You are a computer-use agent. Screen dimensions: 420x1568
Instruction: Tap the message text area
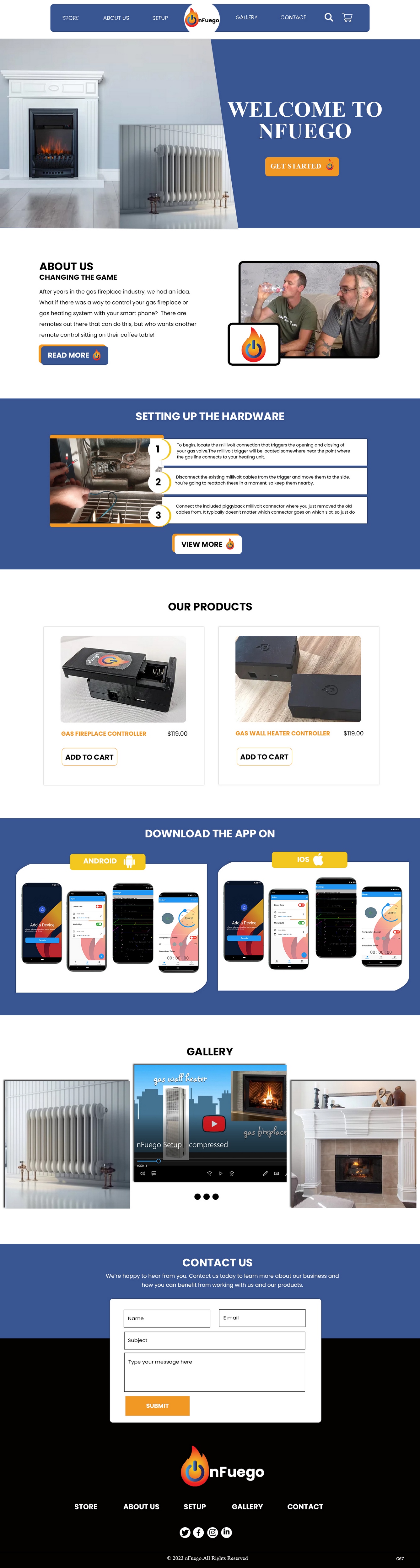[x=215, y=1373]
